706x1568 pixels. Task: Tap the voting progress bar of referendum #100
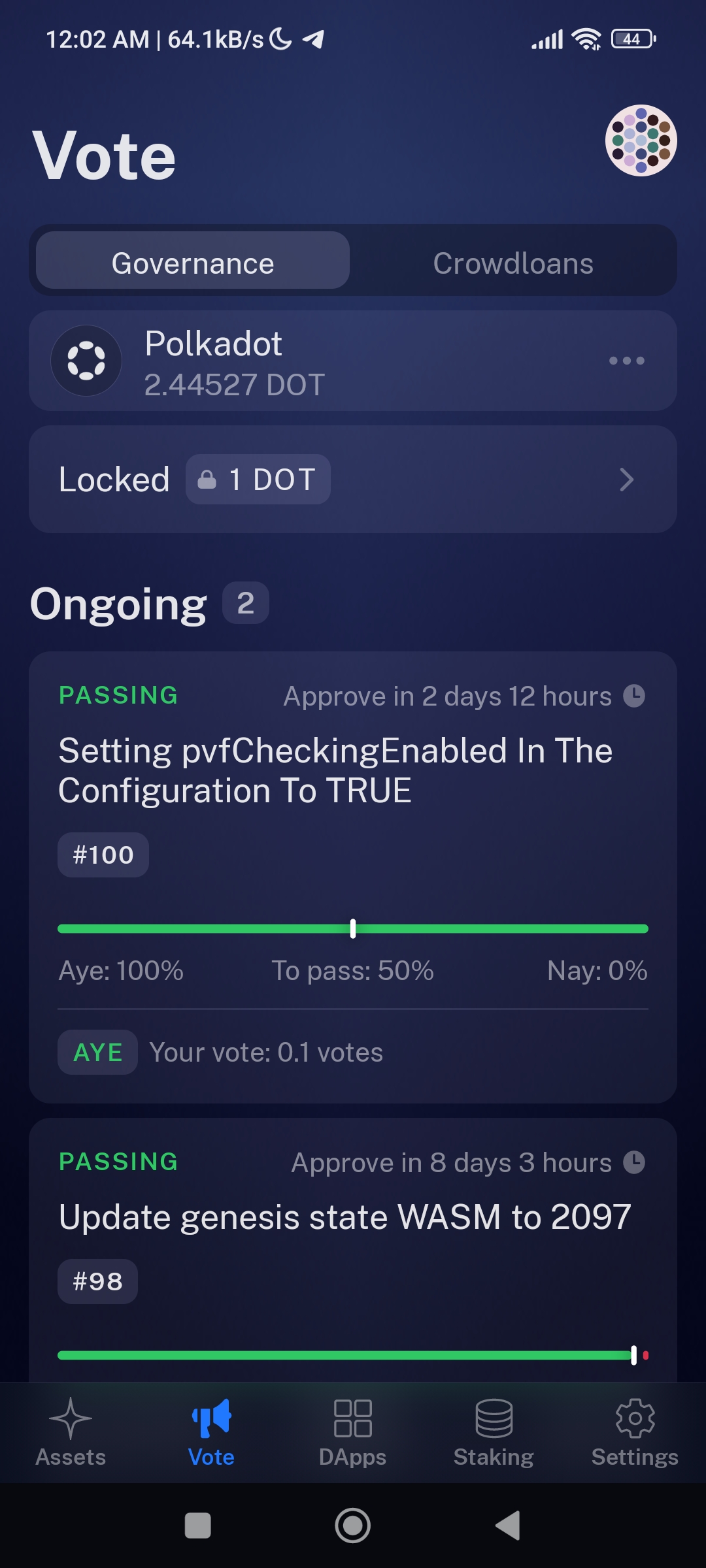point(353,928)
